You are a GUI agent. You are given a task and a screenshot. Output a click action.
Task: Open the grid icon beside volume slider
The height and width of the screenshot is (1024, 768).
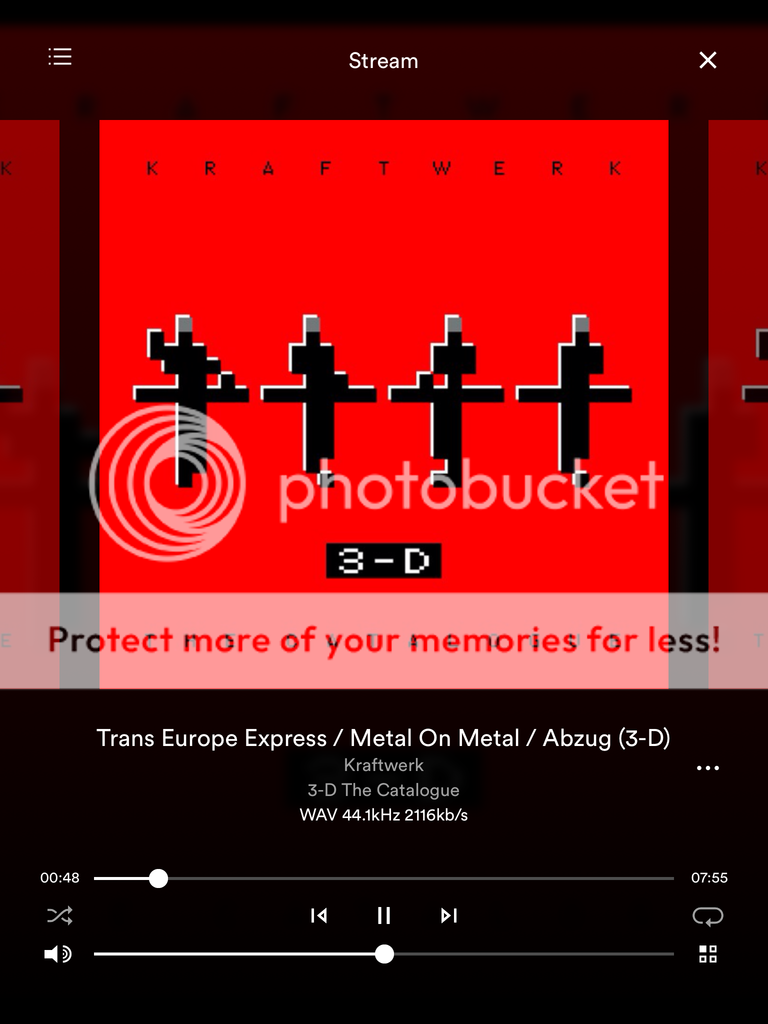coord(708,954)
